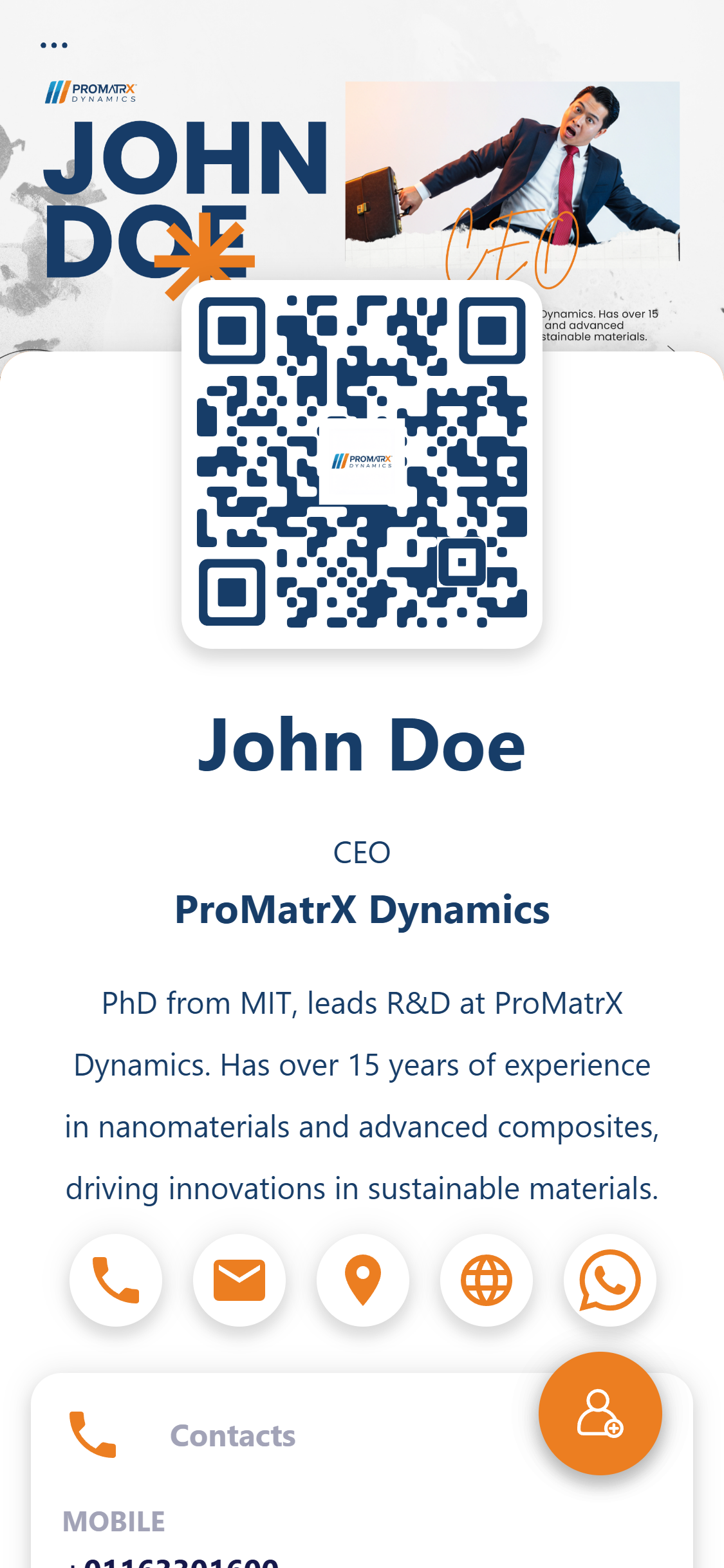The width and height of the screenshot is (724, 1568).
Task: Open the location pin icon
Action: pyautogui.click(x=363, y=1280)
